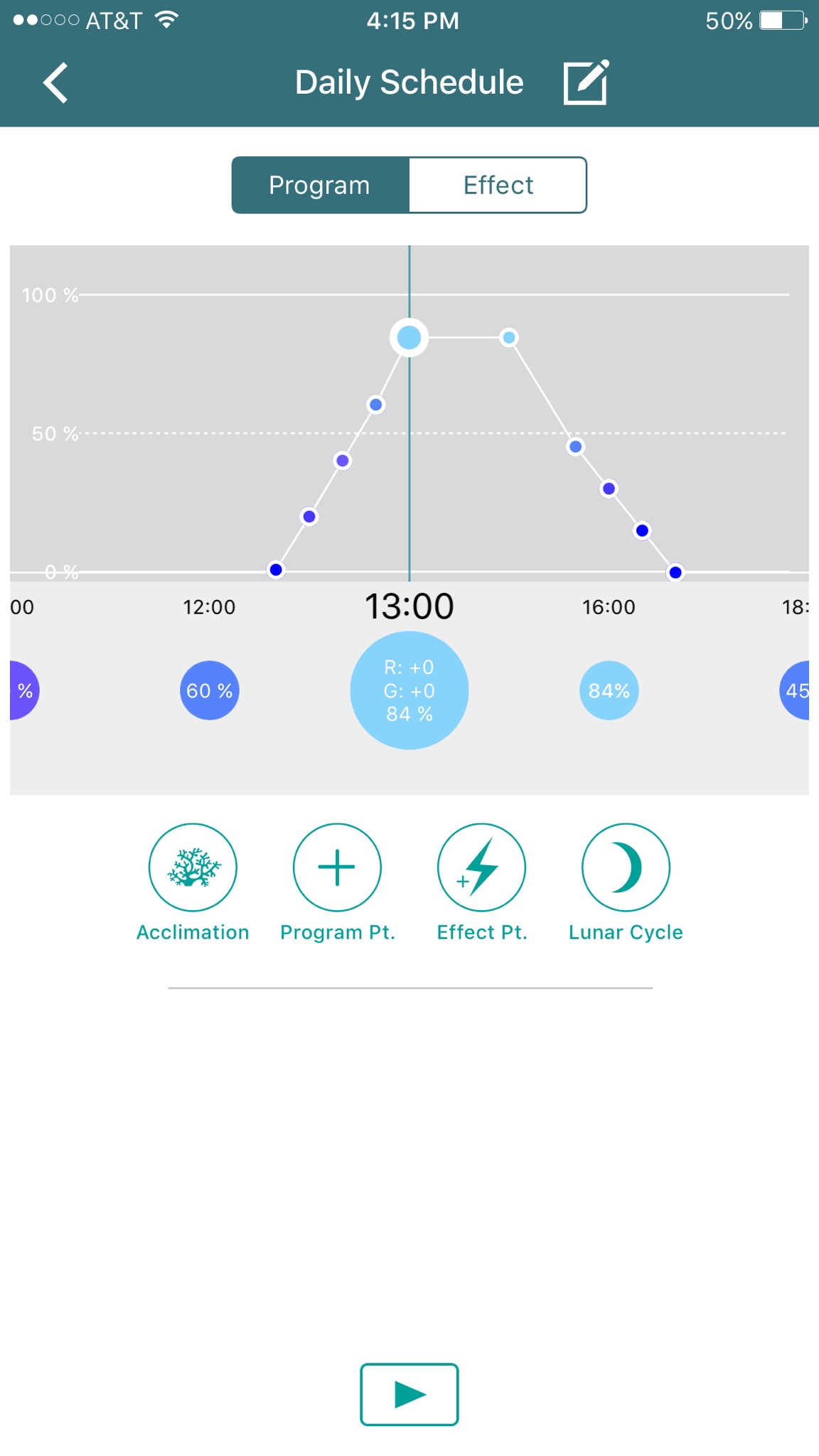Open Acclimation settings
The height and width of the screenshot is (1456, 819).
(193, 867)
